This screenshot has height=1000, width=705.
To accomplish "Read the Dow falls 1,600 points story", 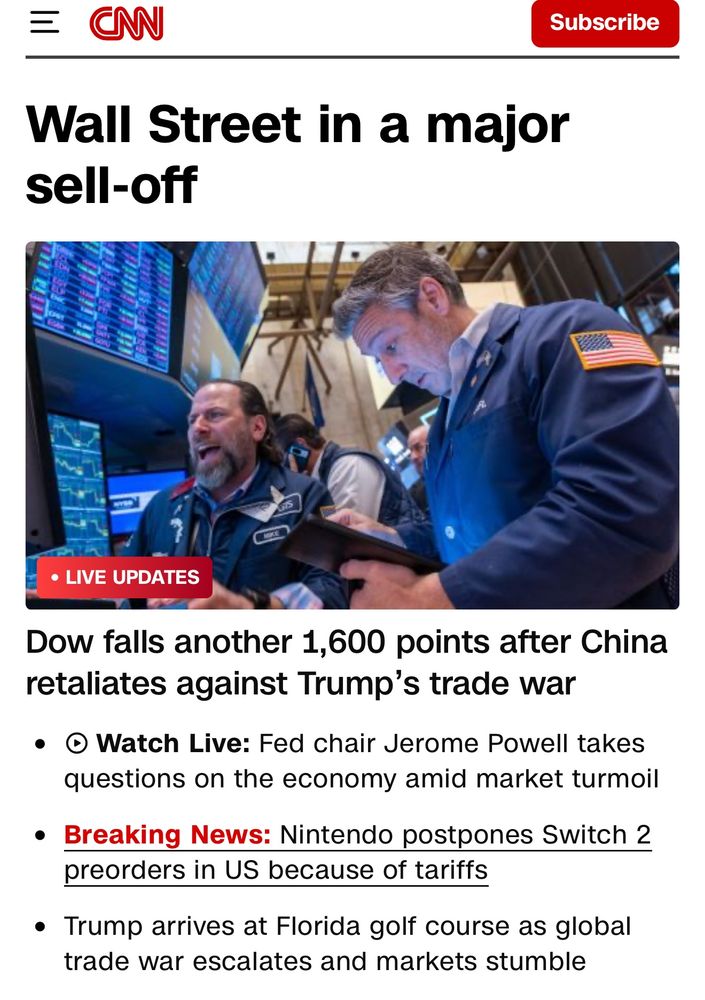I will [346, 662].
